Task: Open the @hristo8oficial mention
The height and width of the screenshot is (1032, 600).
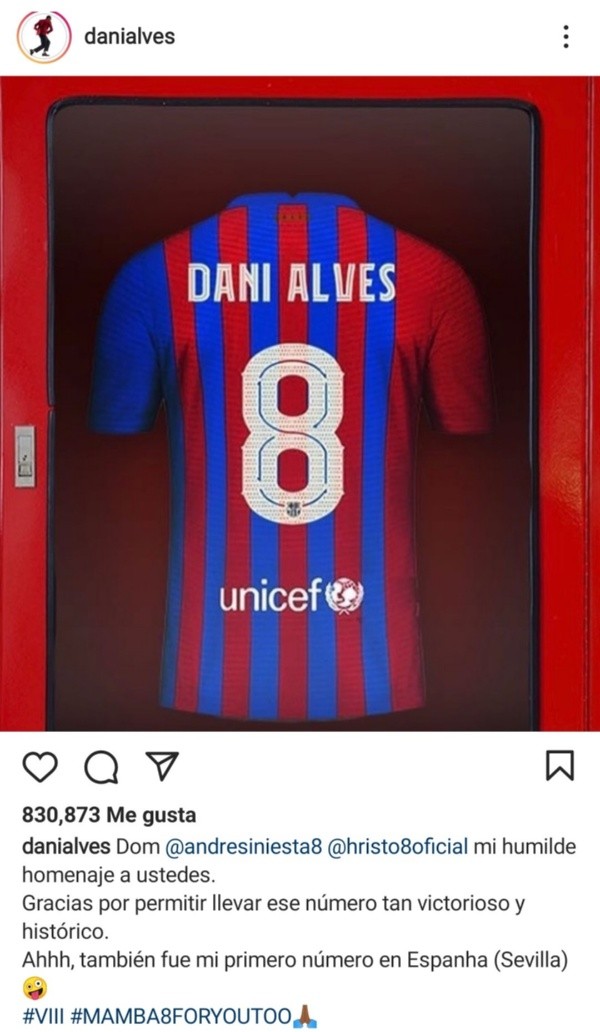Action: pyautogui.click(x=398, y=846)
